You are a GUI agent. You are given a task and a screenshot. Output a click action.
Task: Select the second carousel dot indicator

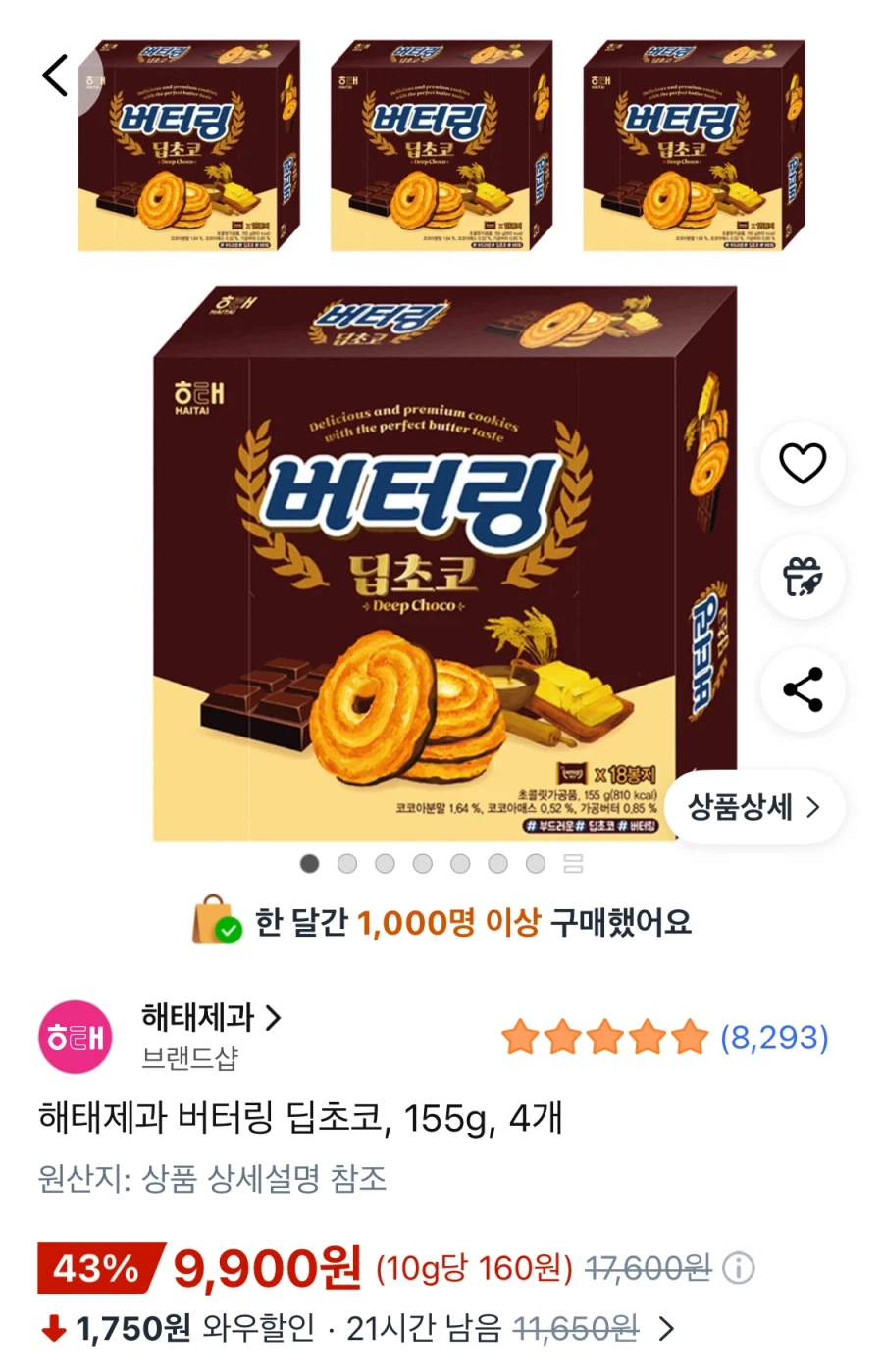coord(347,864)
